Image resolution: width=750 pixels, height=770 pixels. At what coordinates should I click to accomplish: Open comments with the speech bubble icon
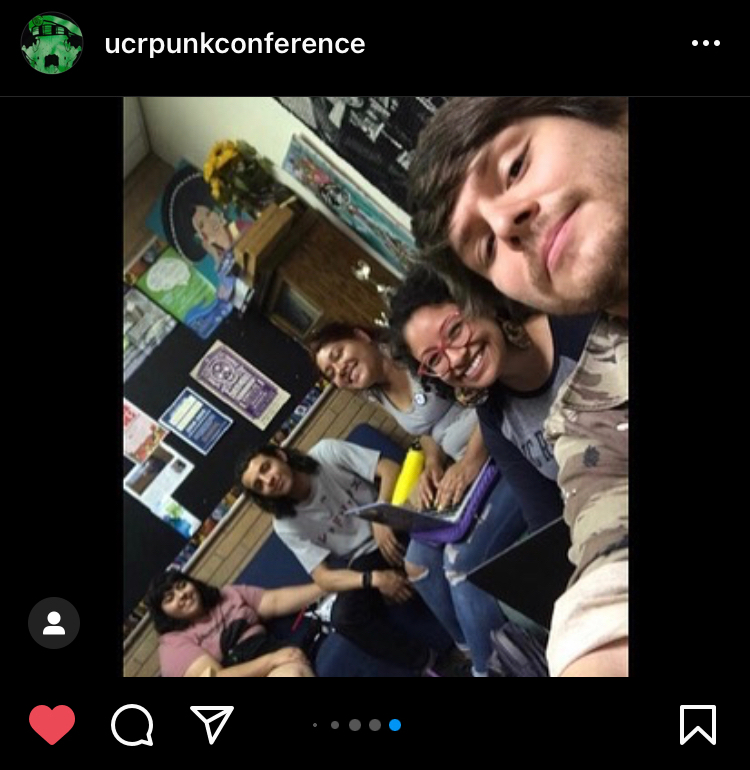tap(132, 725)
